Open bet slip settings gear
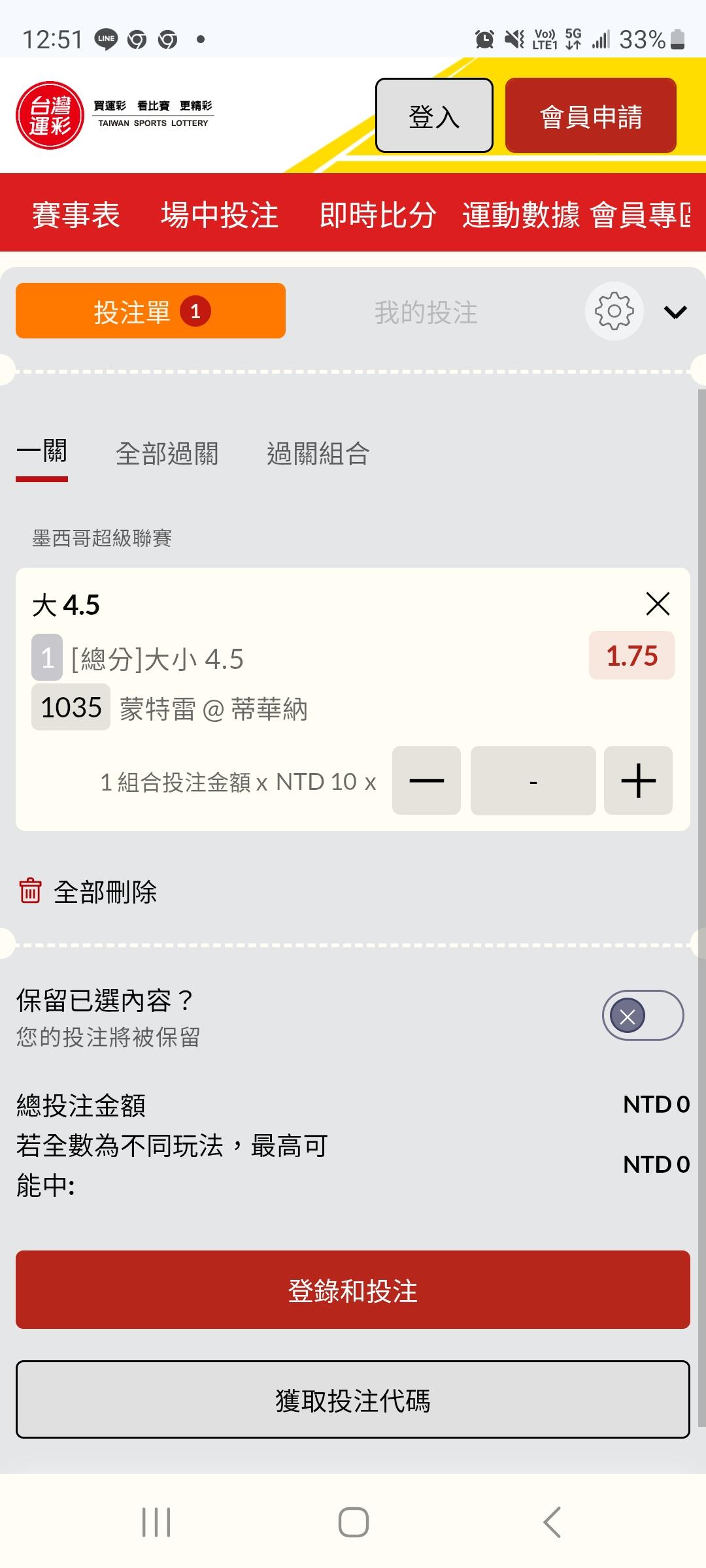706x1568 pixels. [x=614, y=311]
